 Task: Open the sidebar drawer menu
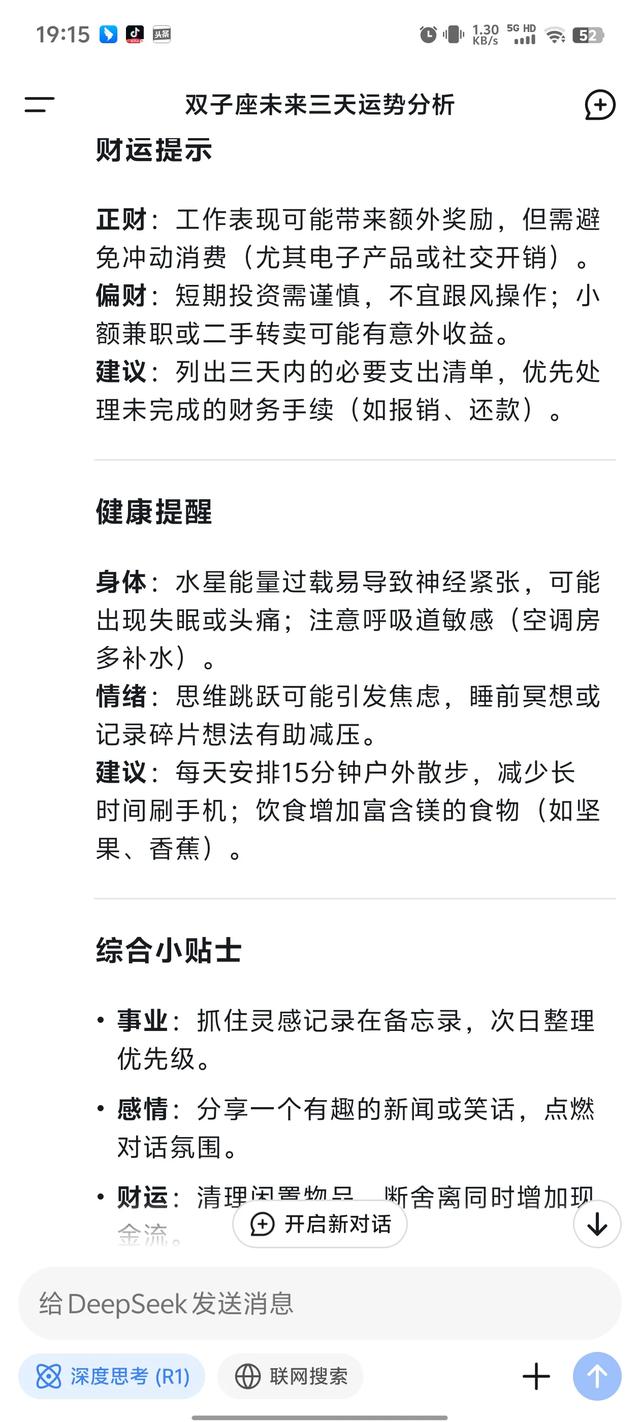pos(39,104)
